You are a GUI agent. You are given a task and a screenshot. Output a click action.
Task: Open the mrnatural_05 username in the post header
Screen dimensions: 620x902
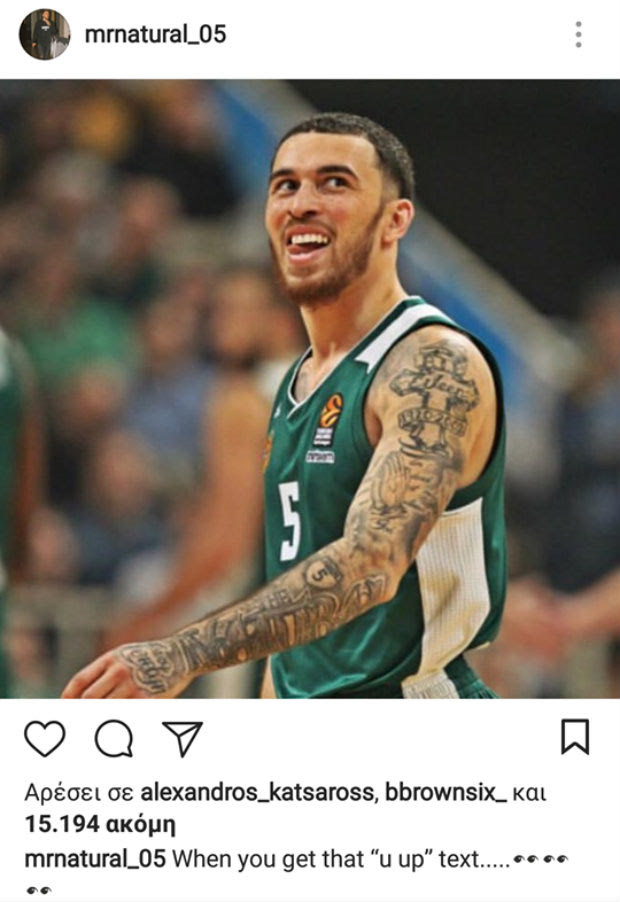pos(155,34)
